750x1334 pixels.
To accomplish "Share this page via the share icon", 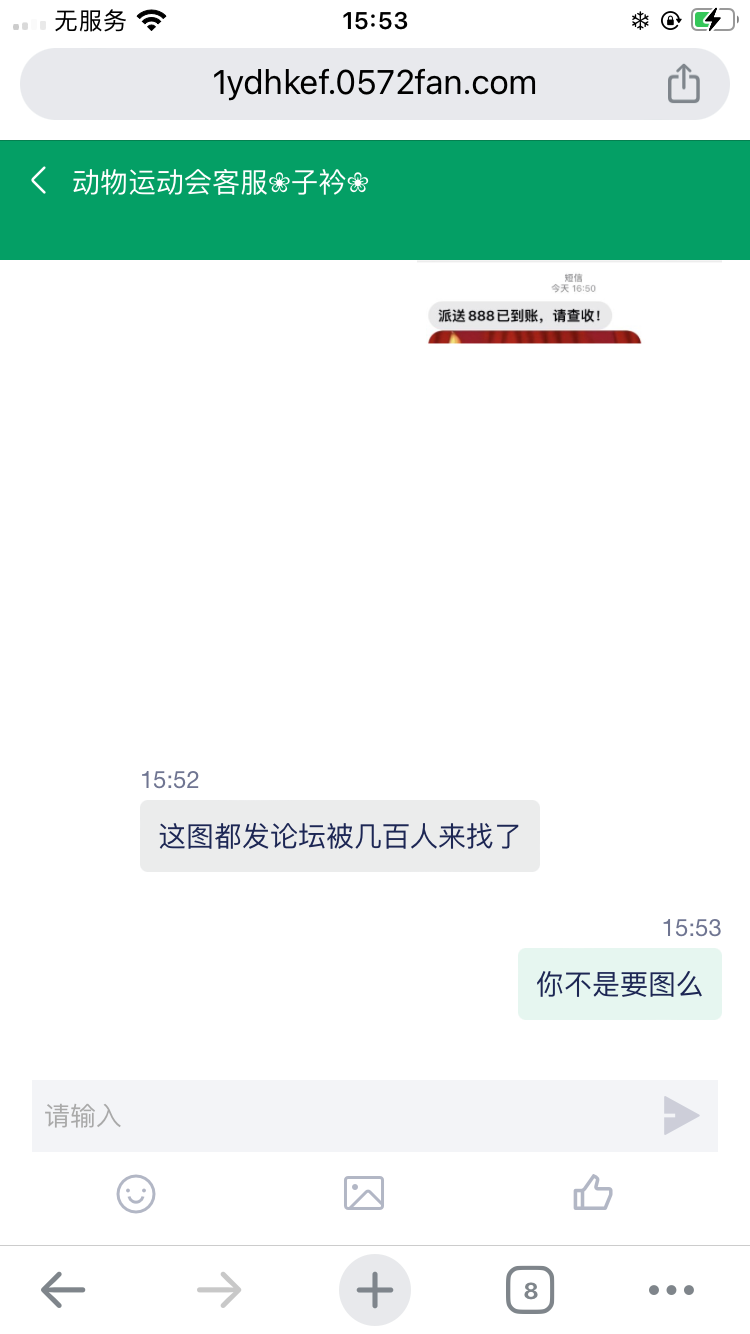I will (x=683, y=83).
